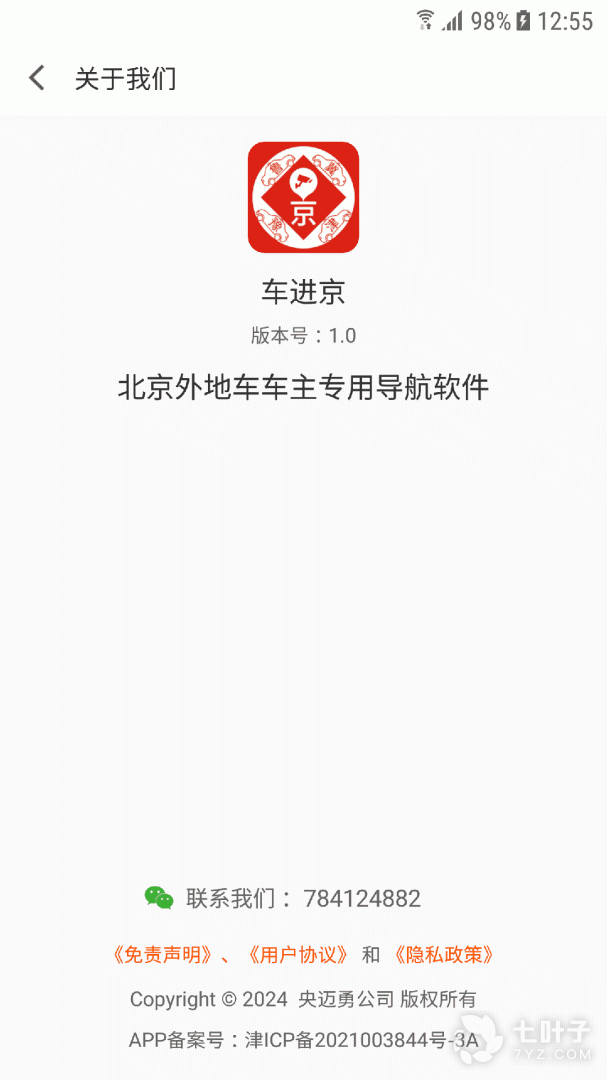Read the 《用户协议》 agreement

coord(297,954)
